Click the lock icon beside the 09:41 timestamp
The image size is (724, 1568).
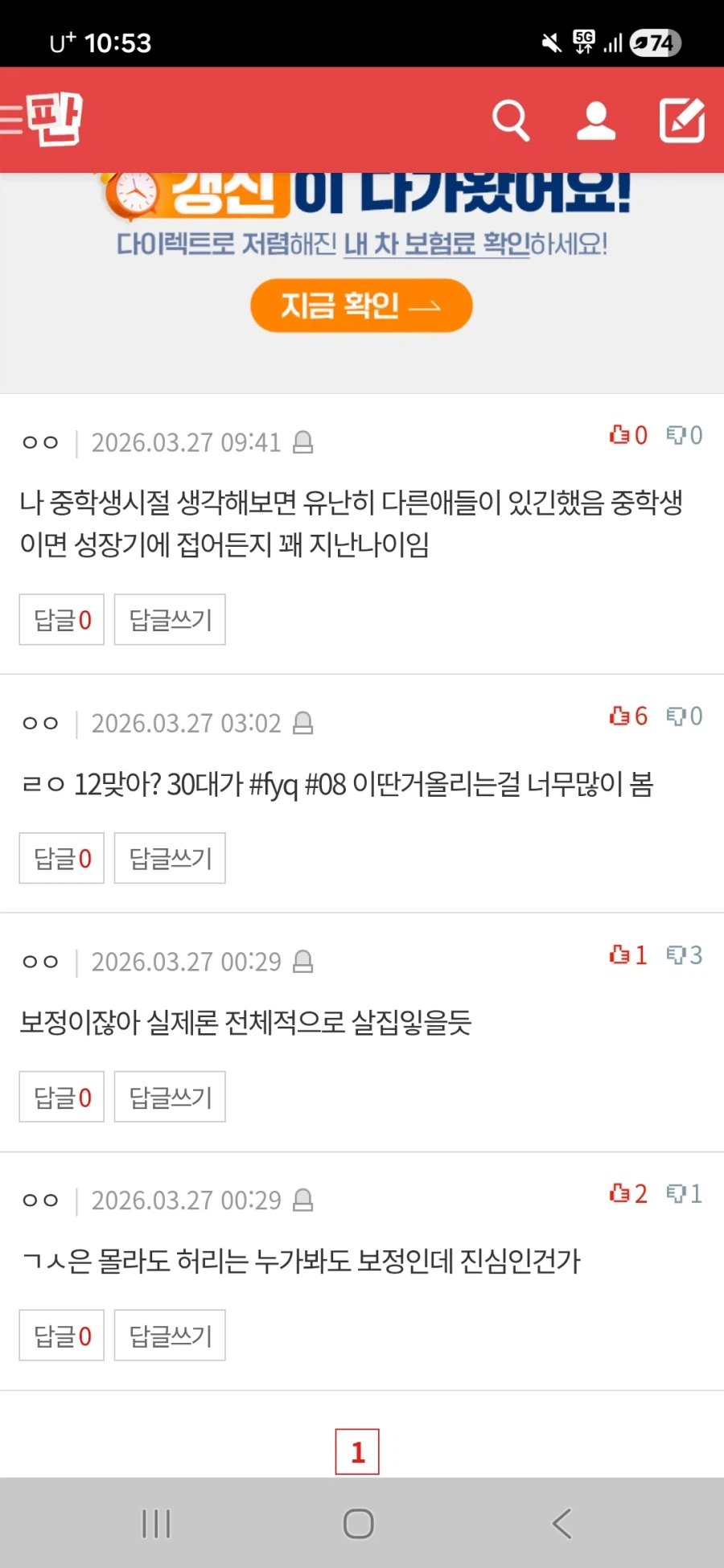304,442
